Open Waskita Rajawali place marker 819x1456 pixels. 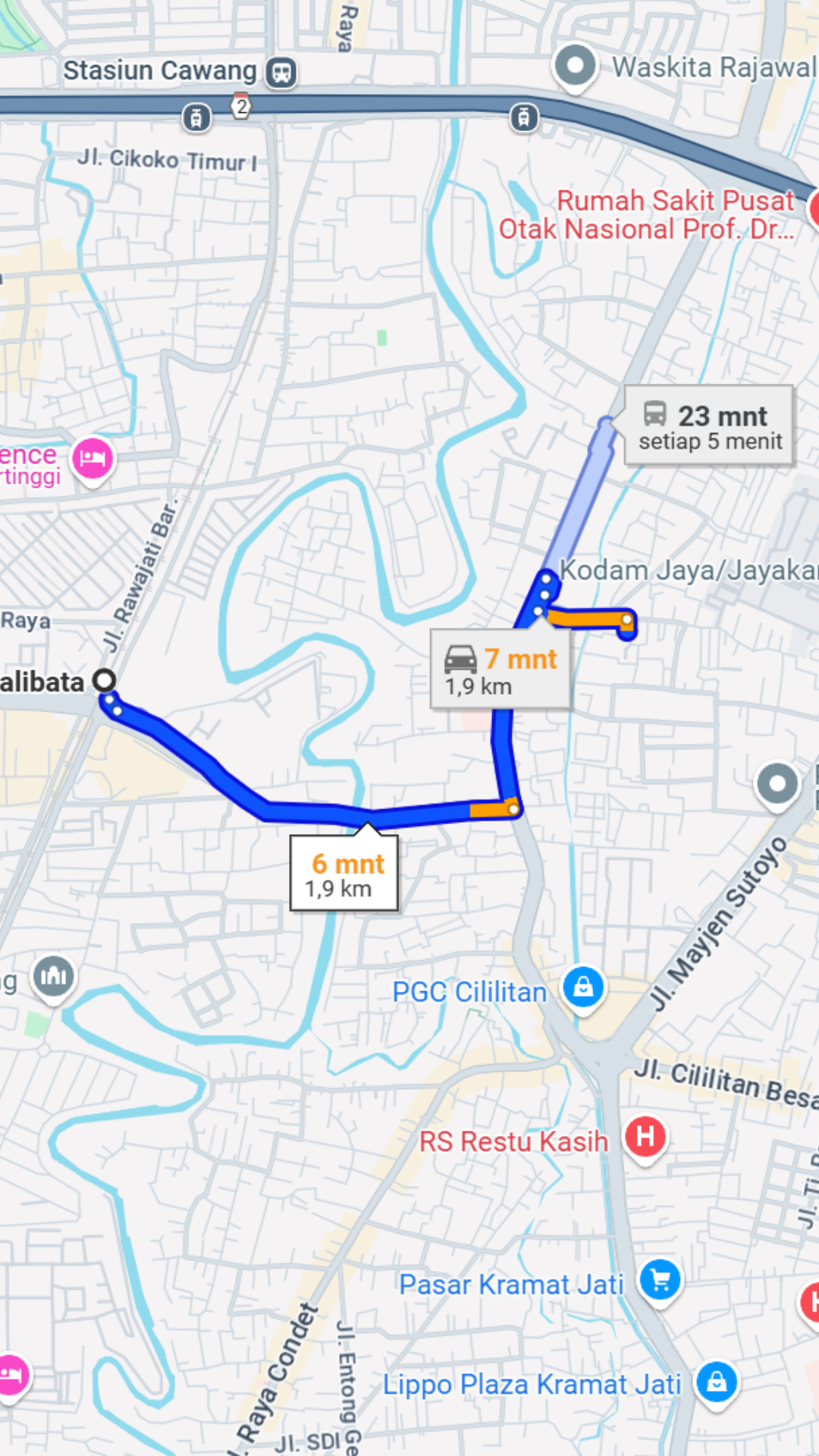point(576,67)
